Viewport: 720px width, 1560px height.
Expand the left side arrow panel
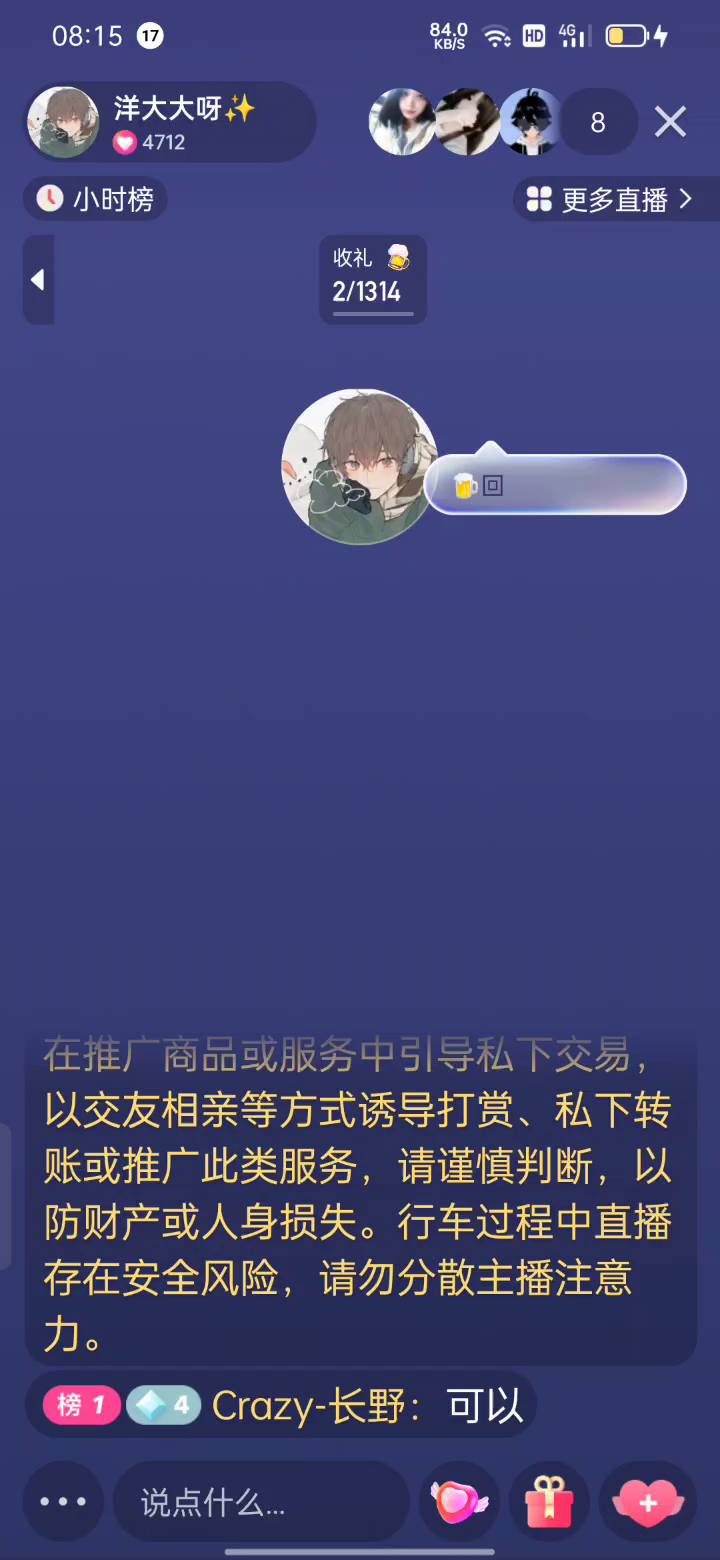[x=38, y=280]
